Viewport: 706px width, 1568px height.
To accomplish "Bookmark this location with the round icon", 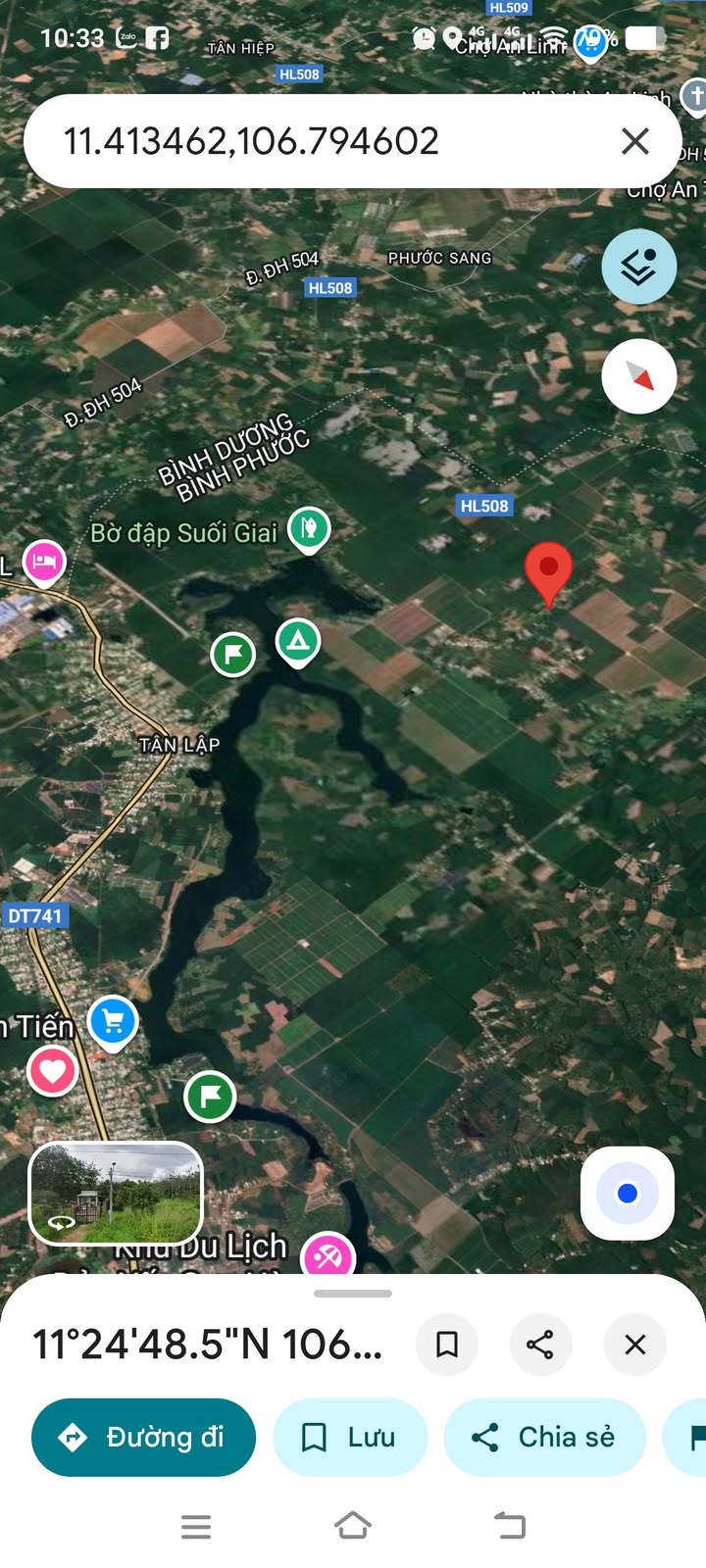I will pos(447,1344).
